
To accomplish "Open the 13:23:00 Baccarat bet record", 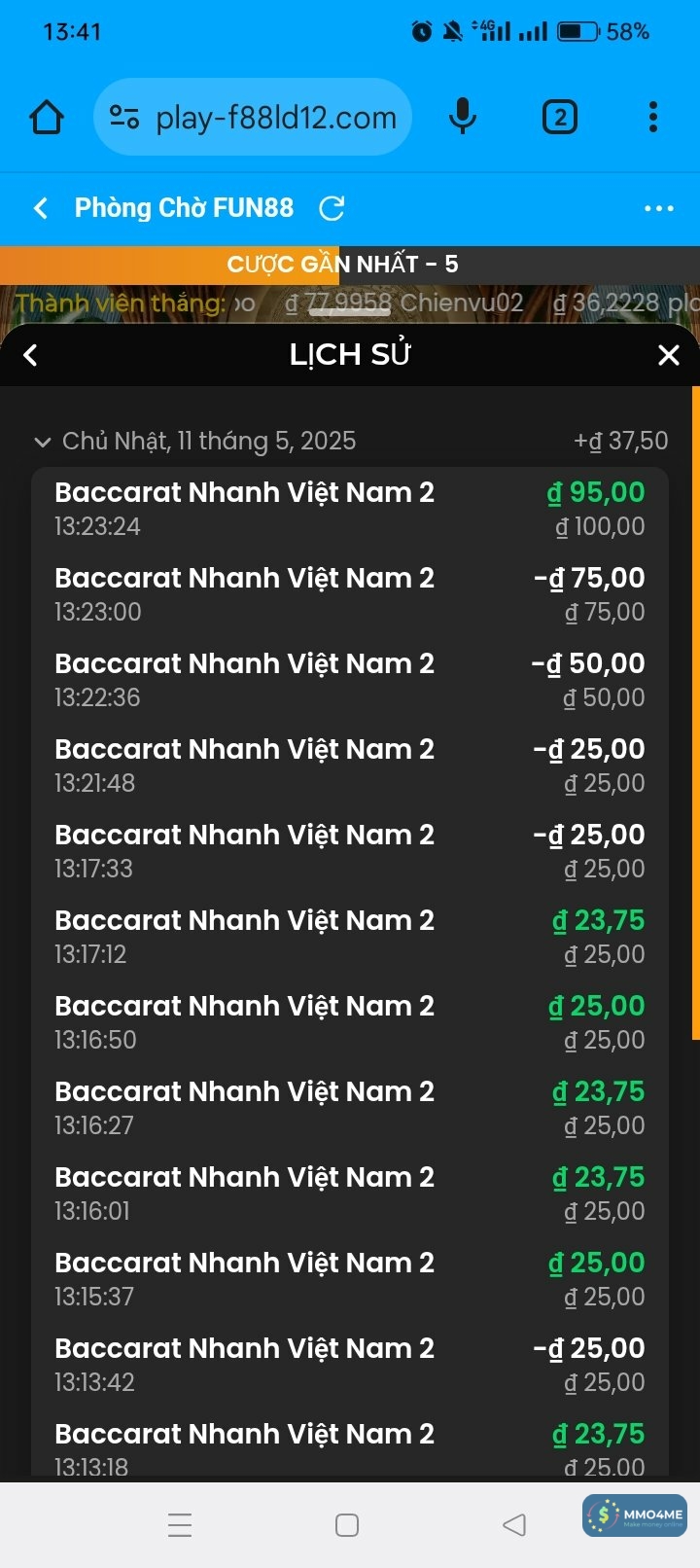I will pos(350,594).
